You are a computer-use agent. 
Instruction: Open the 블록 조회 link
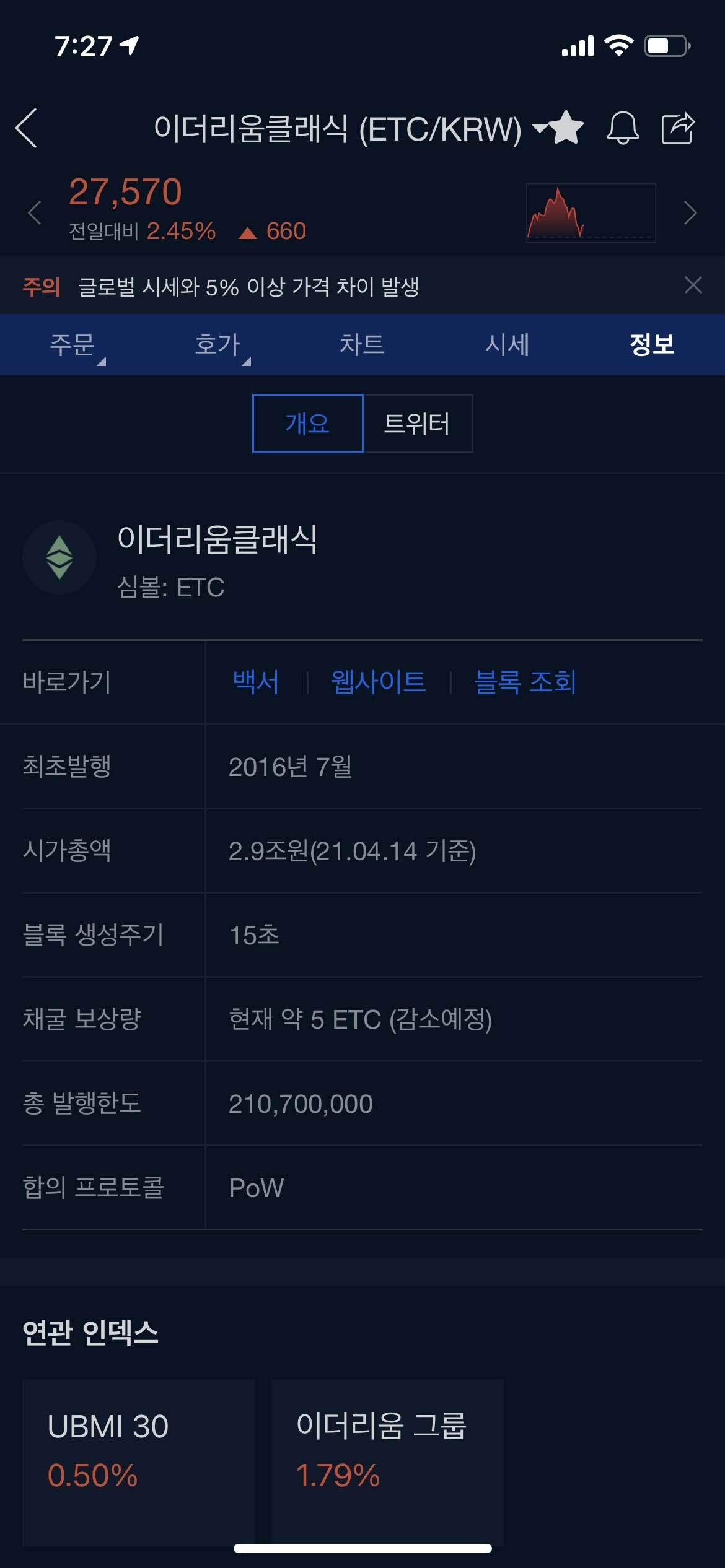click(x=525, y=682)
